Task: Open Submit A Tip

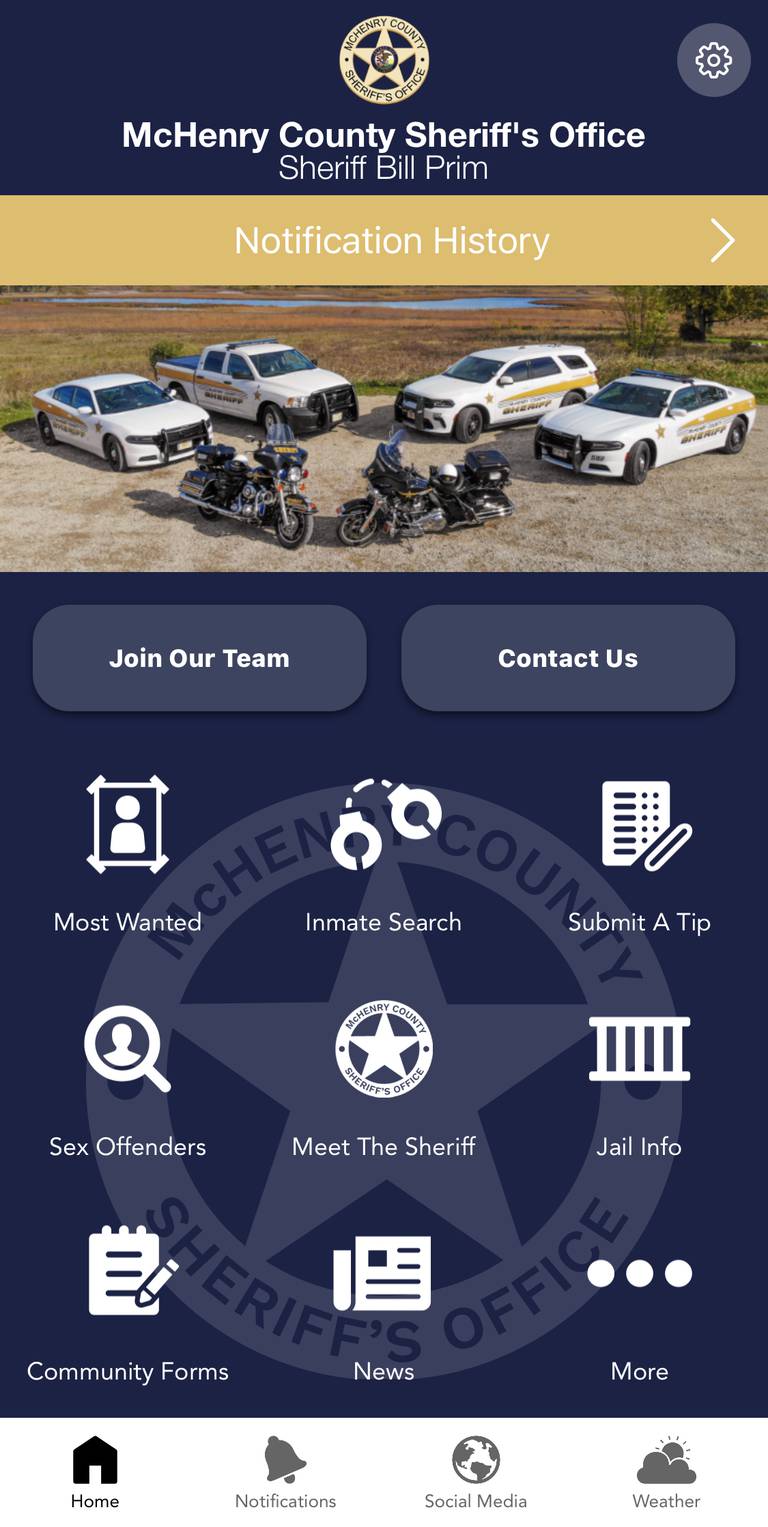Action: pos(639,823)
